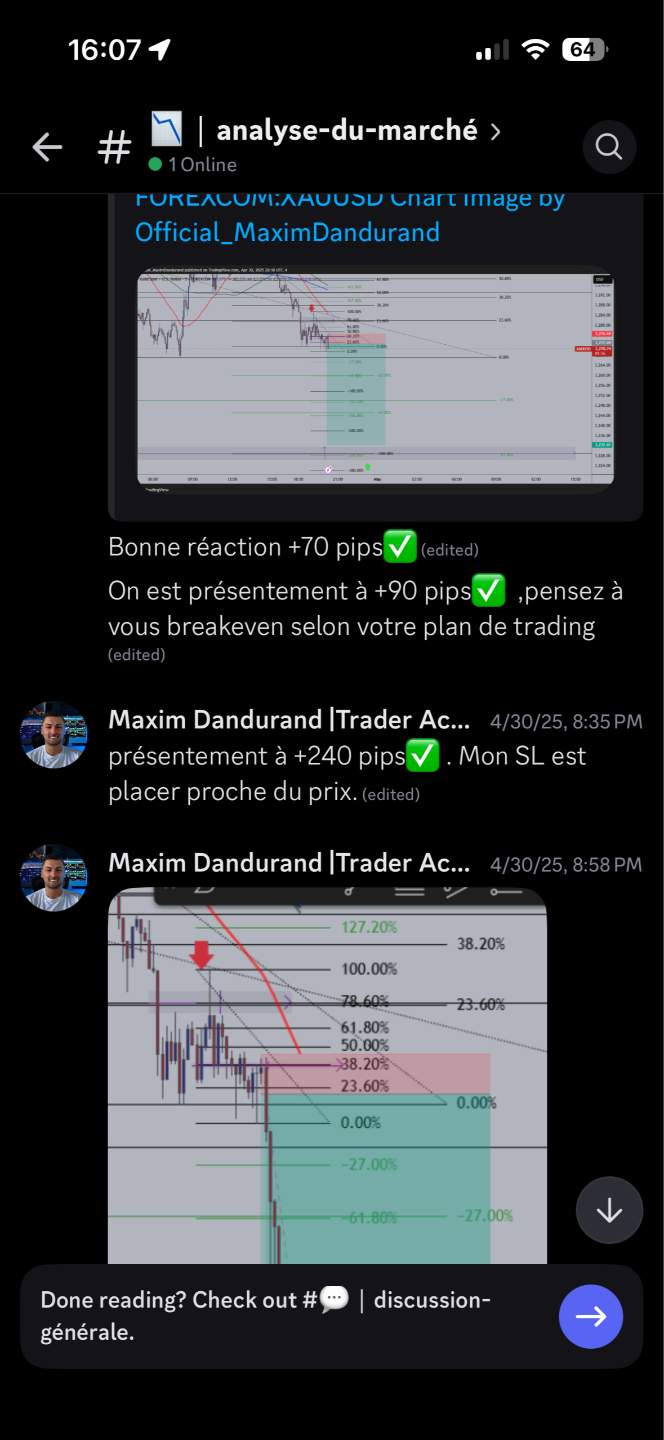Go to discussion-générale via arrow button
The width and height of the screenshot is (664, 1440).
(591, 1316)
